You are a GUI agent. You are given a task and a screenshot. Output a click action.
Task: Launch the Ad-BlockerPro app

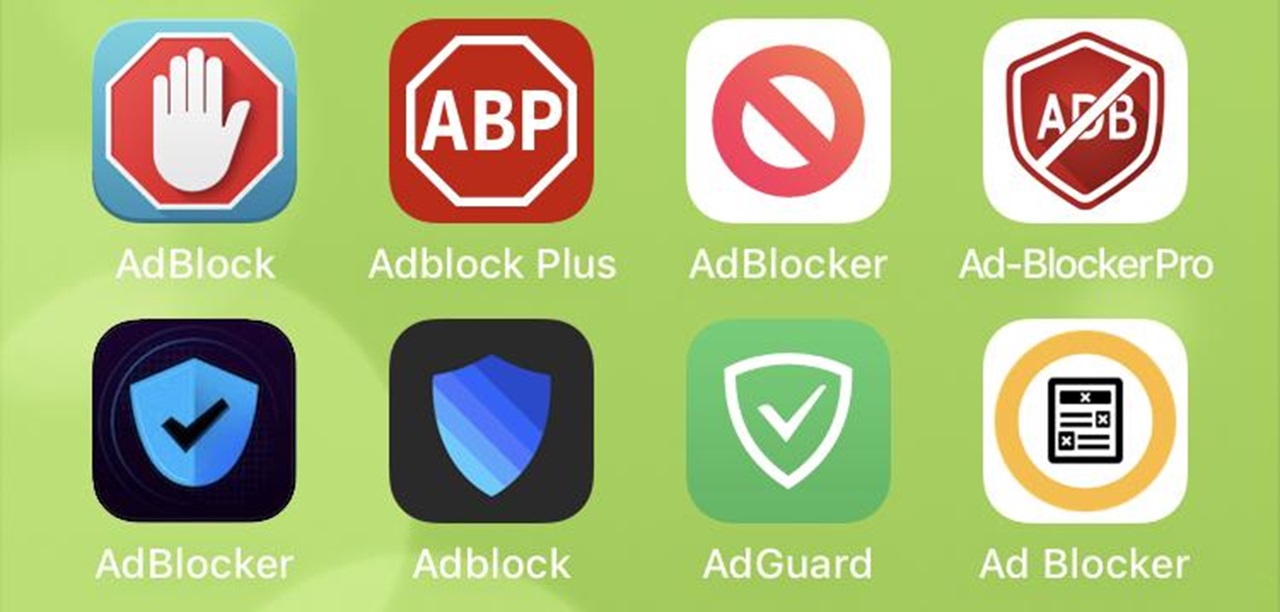[1085, 121]
